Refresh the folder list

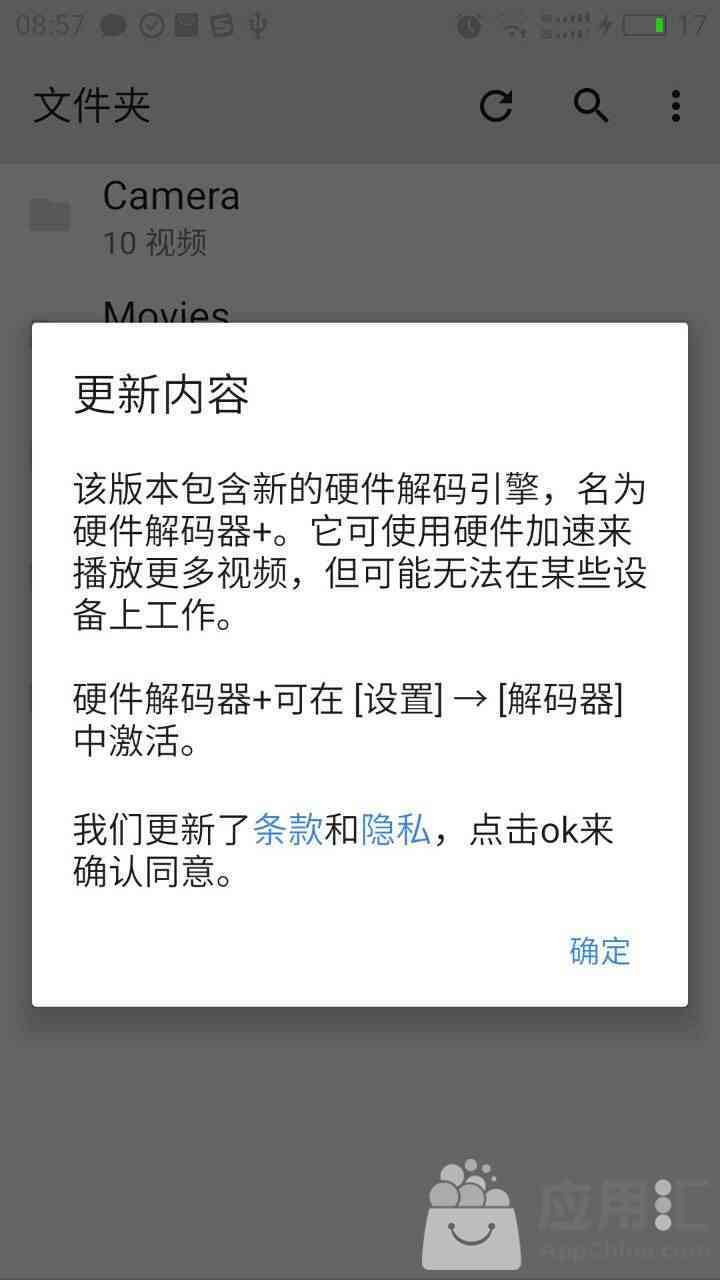point(496,105)
